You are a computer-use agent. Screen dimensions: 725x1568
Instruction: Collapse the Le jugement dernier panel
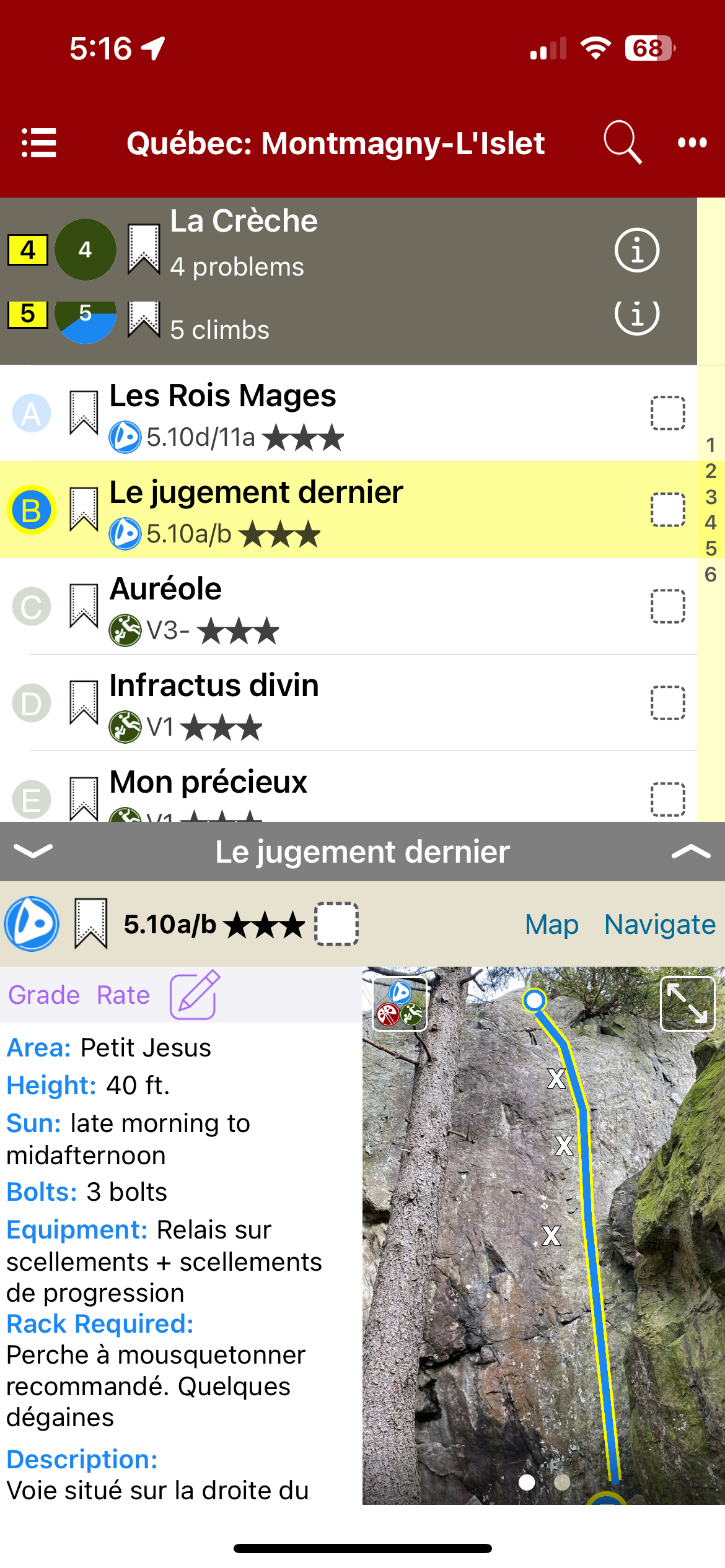[33, 852]
